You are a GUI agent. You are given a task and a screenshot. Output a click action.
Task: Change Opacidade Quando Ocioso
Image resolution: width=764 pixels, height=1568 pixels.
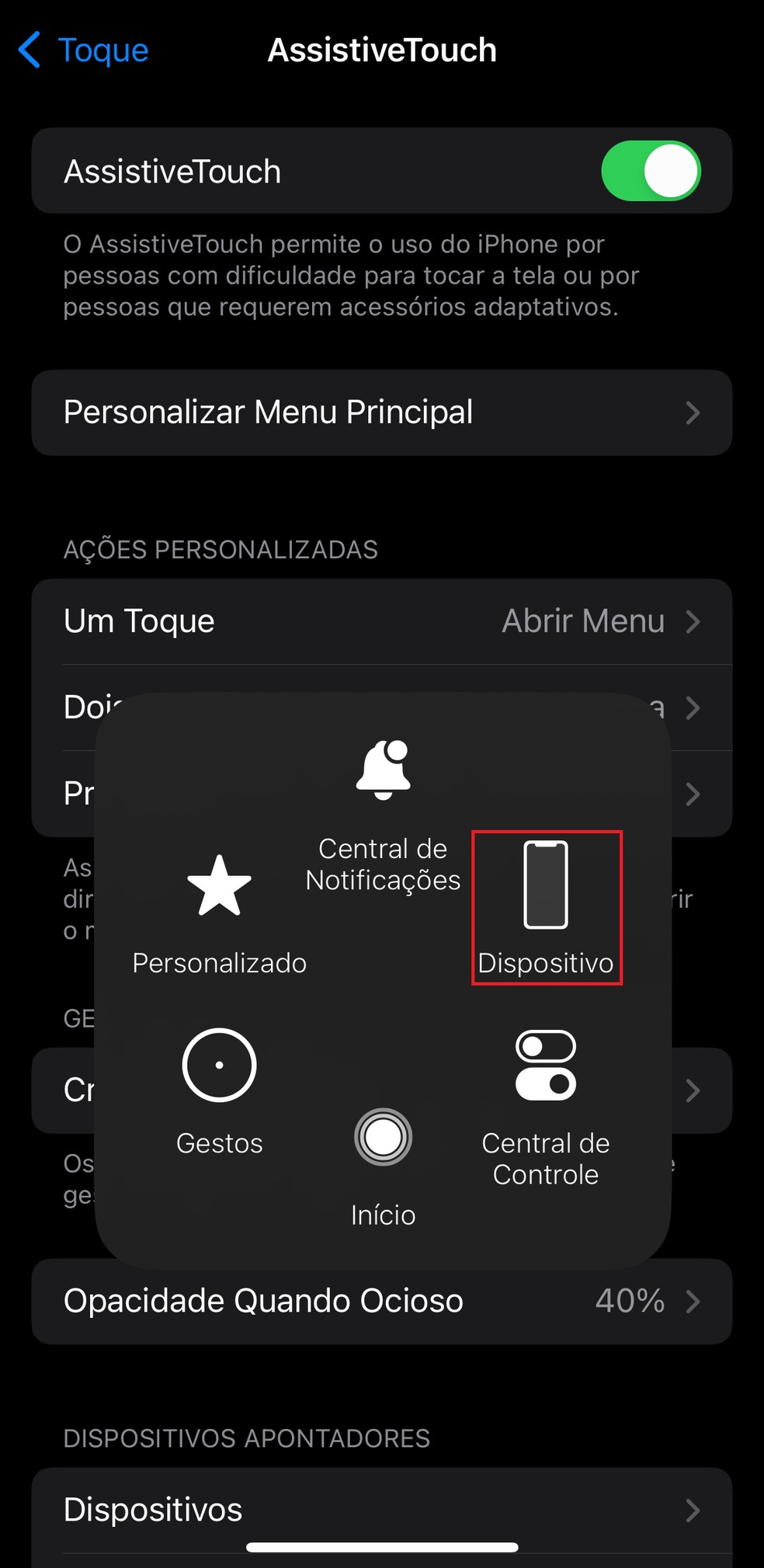click(x=381, y=1302)
